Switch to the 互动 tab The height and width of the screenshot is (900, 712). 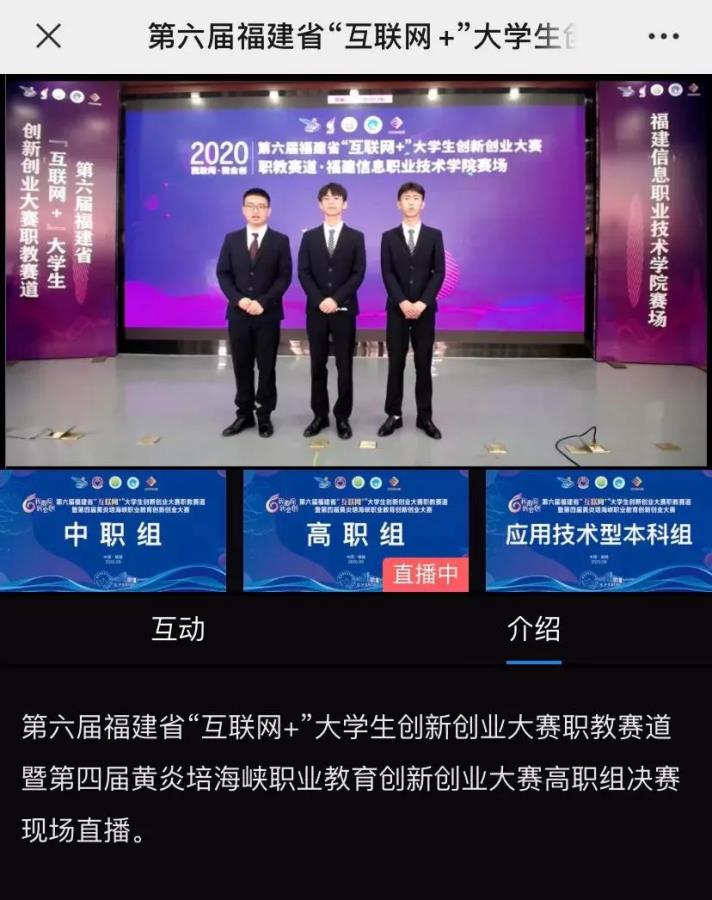click(x=178, y=629)
